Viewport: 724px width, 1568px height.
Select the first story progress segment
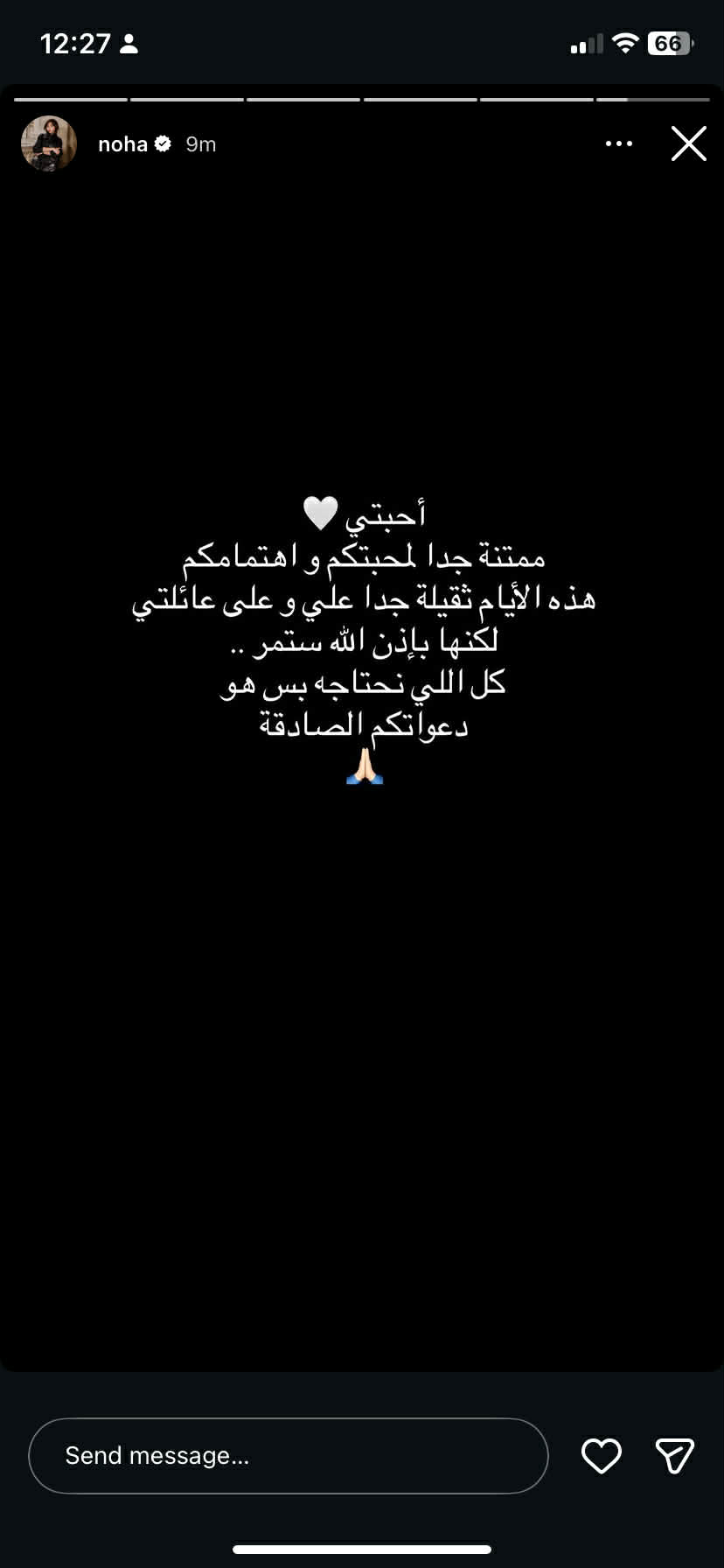click(x=70, y=99)
